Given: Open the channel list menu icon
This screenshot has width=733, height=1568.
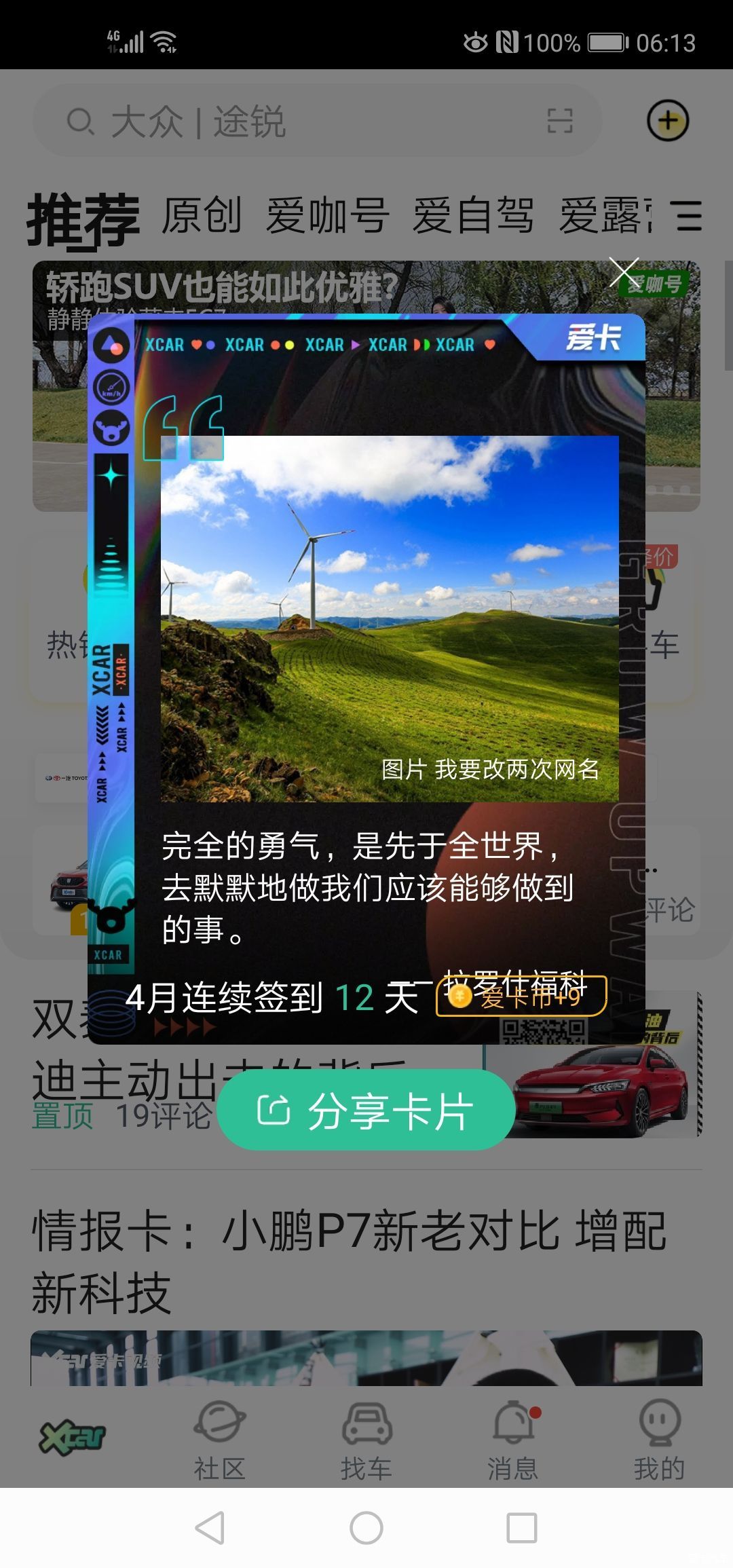Looking at the screenshot, I should (x=688, y=216).
